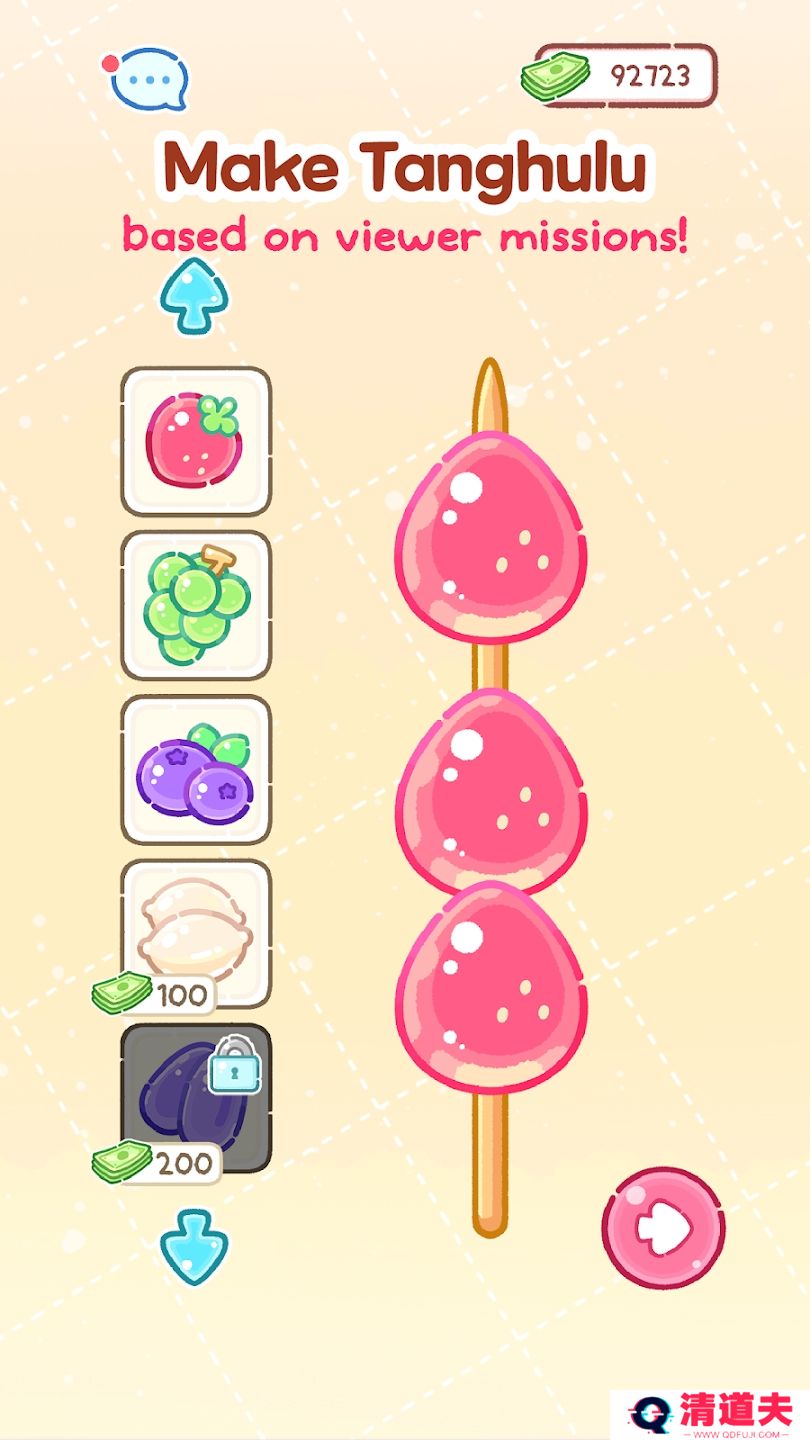Select the strawberry fruit tile
The height and width of the screenshot is (1440, 810).
[x=195, y=441]
